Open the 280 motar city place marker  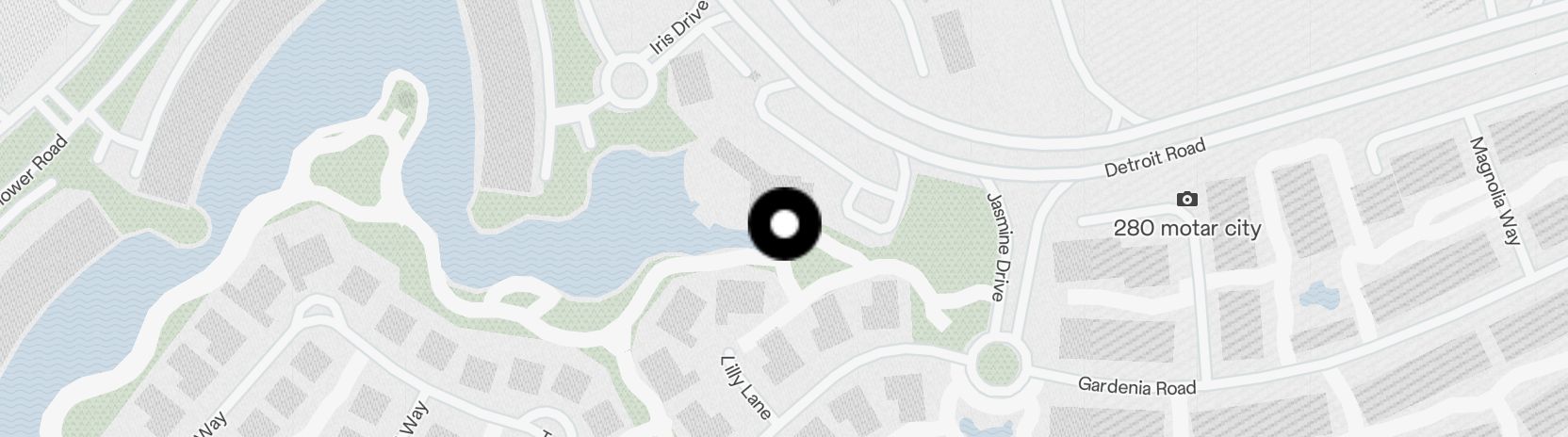pos(1187,200)
